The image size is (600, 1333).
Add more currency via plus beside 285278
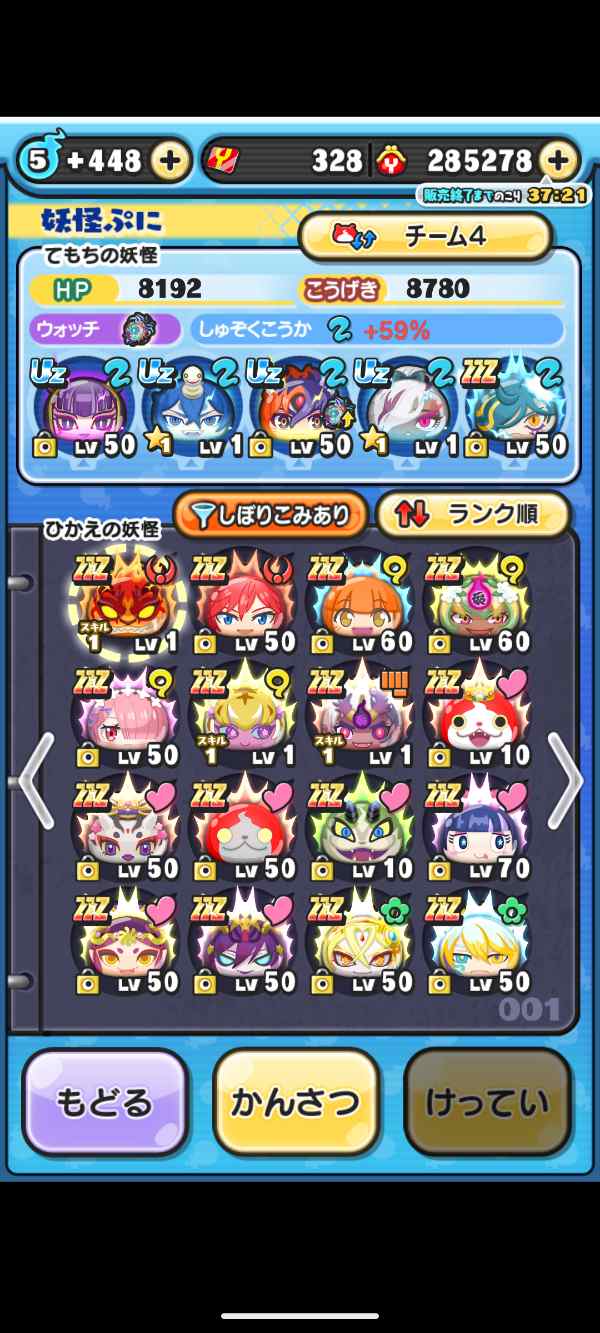558,160
